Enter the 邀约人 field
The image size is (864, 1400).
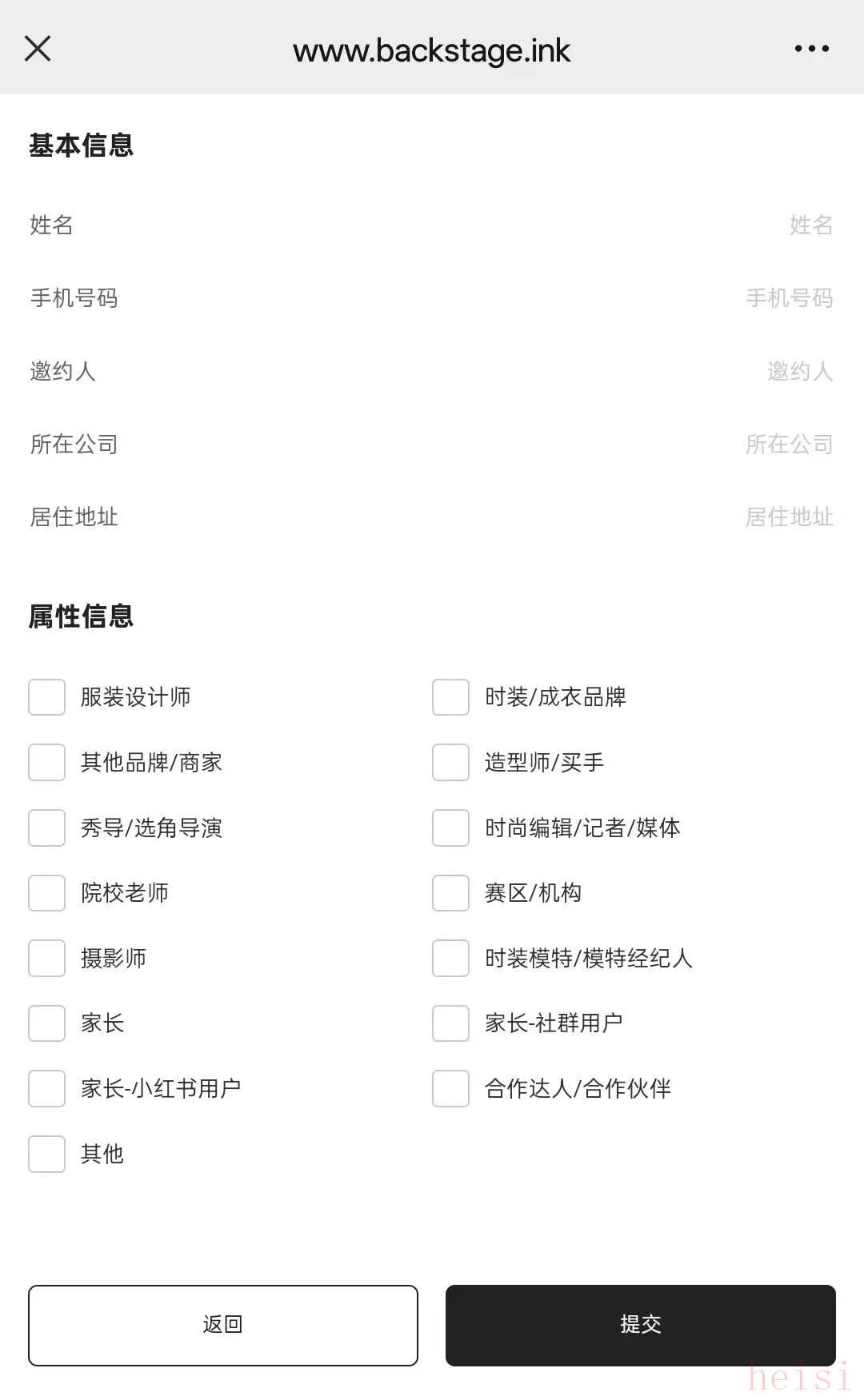[x=798, y=371]
